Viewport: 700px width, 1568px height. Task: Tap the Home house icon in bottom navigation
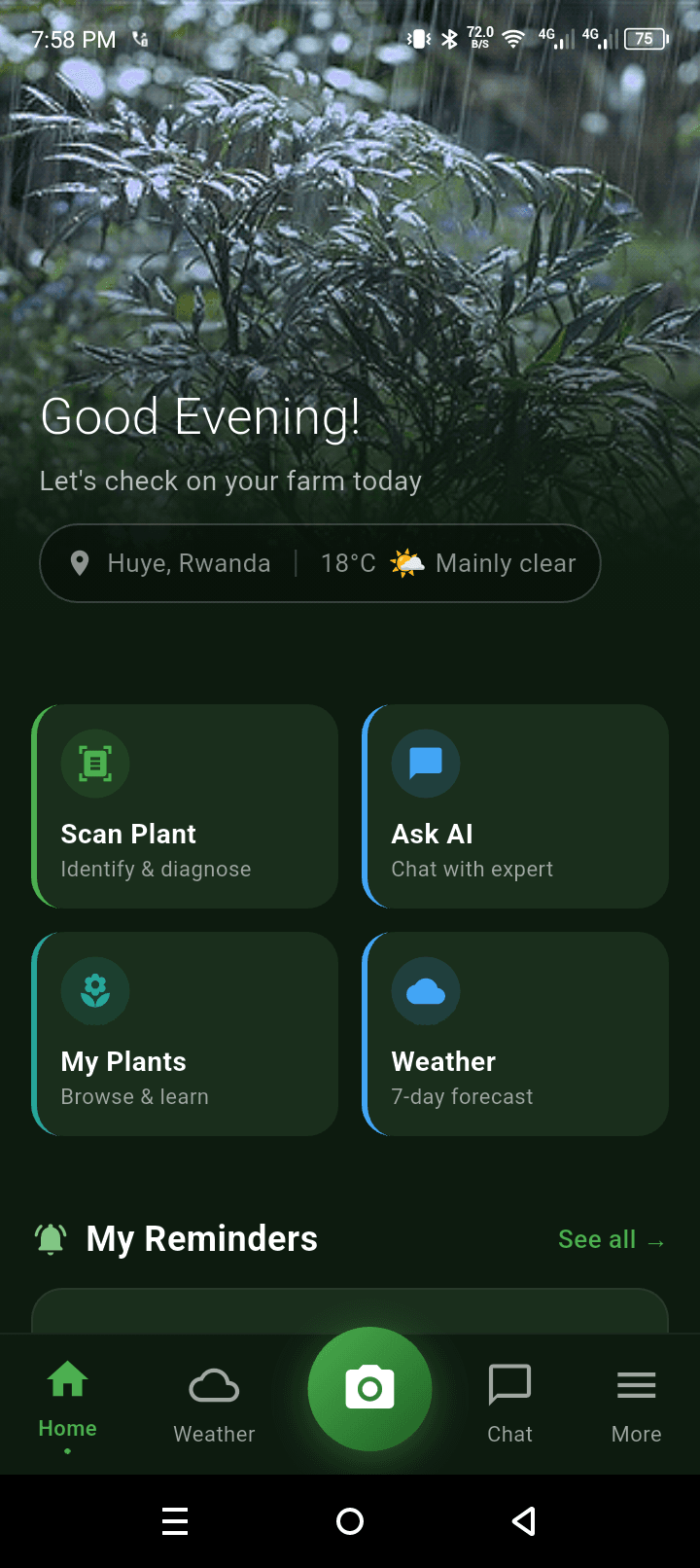click(66, 1379)
